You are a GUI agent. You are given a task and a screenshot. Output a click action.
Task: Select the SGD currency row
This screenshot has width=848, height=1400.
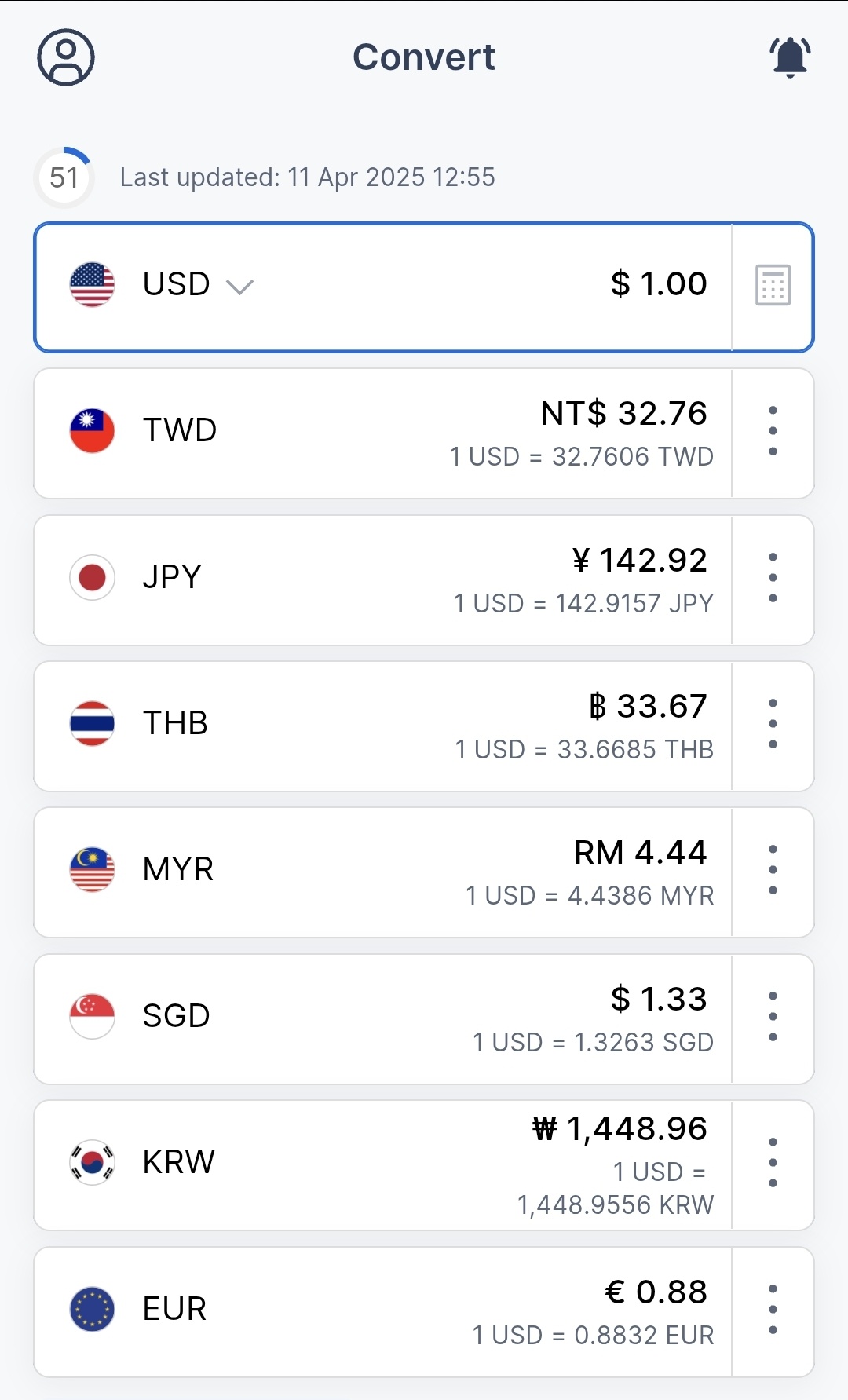pos(383,1019)
